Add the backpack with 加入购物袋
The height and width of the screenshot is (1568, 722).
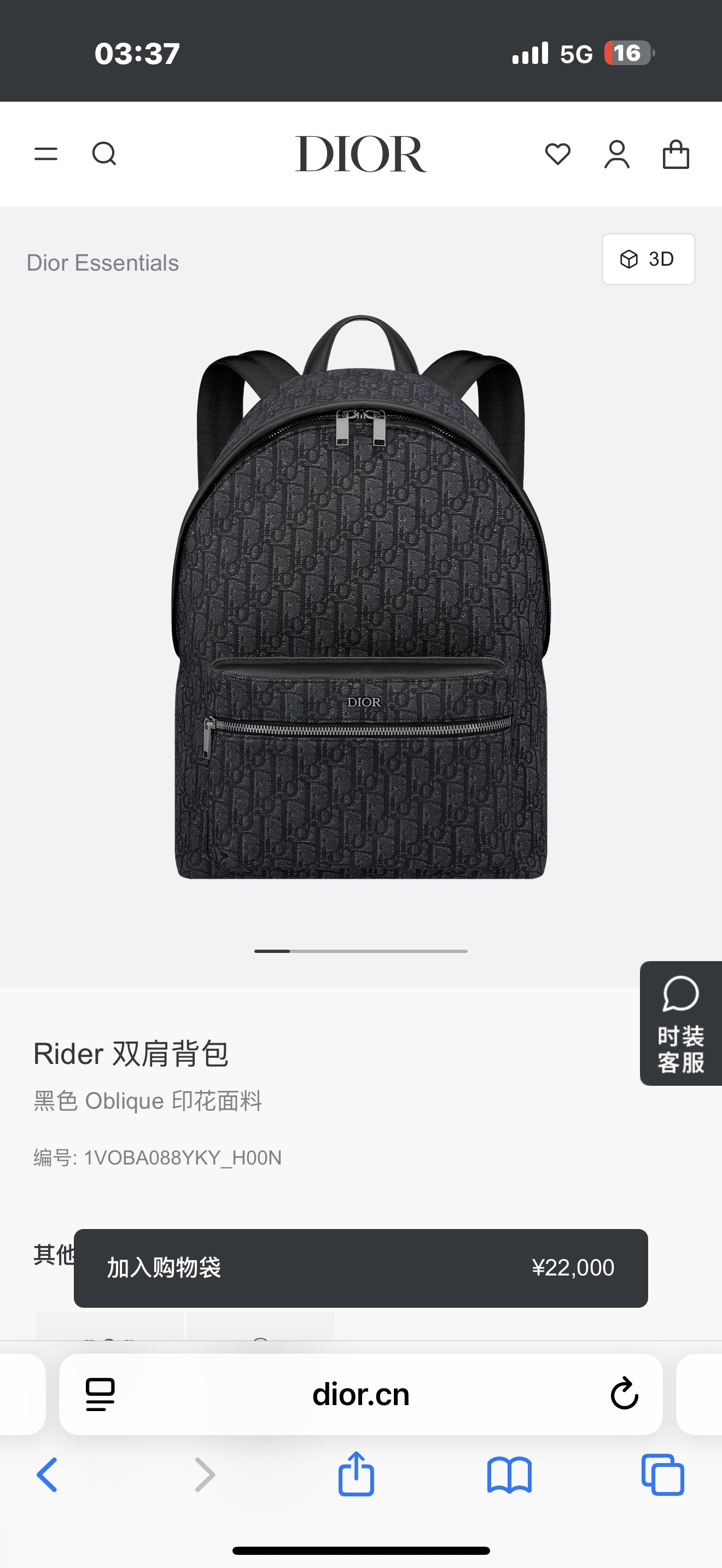(360, 1268)
